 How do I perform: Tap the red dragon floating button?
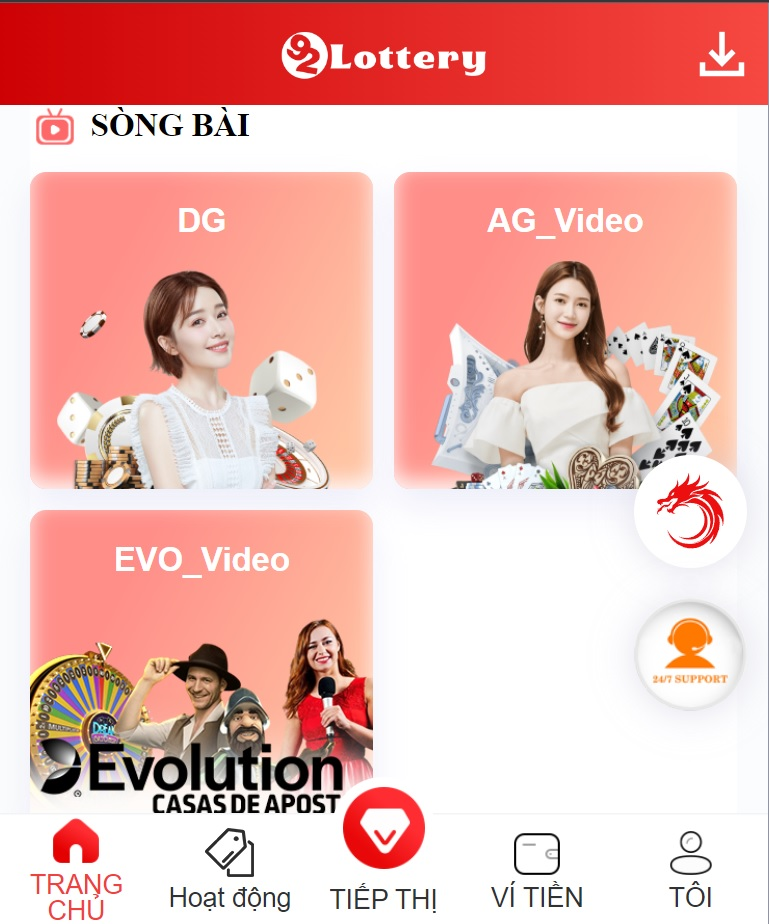pos(690,512)
